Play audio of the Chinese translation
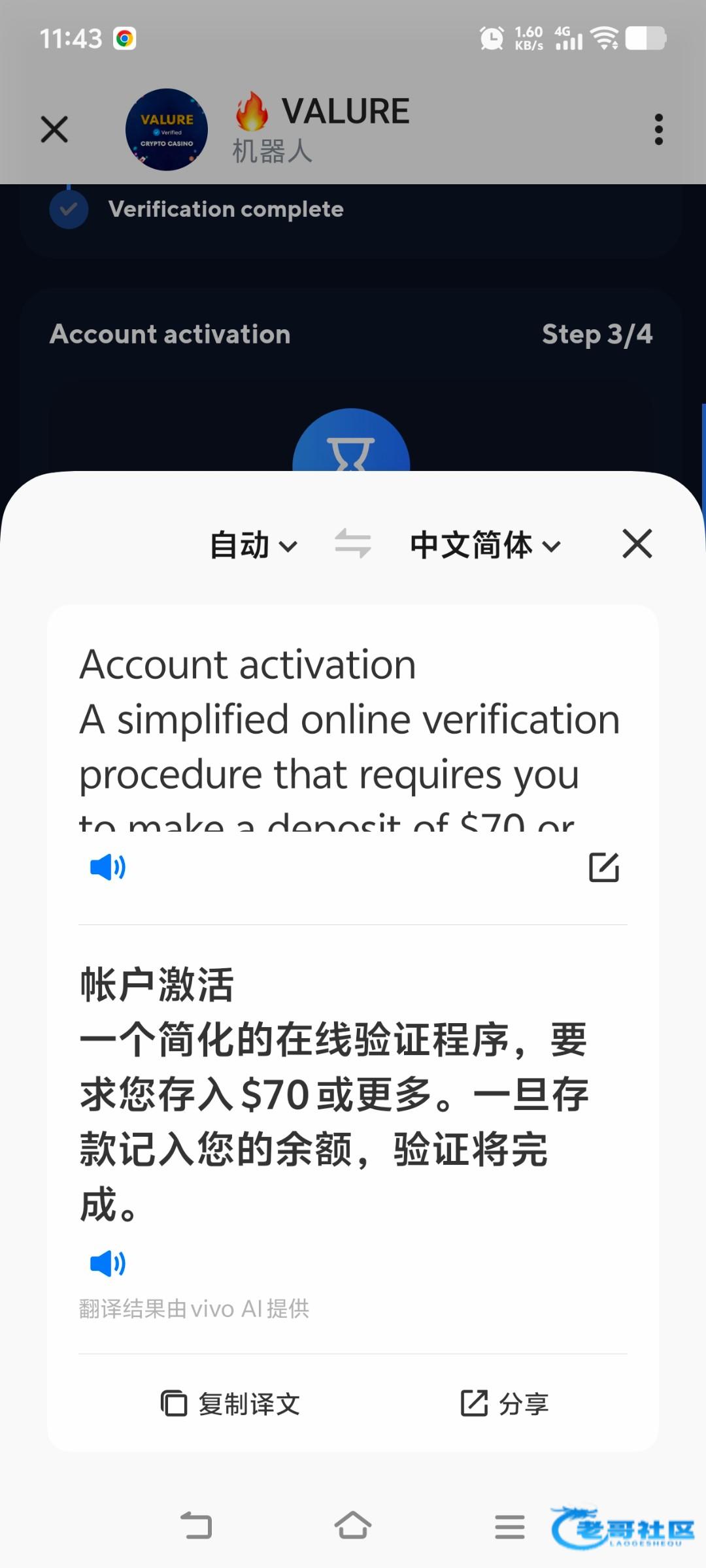706x1568 pixels. [108, 1264]
